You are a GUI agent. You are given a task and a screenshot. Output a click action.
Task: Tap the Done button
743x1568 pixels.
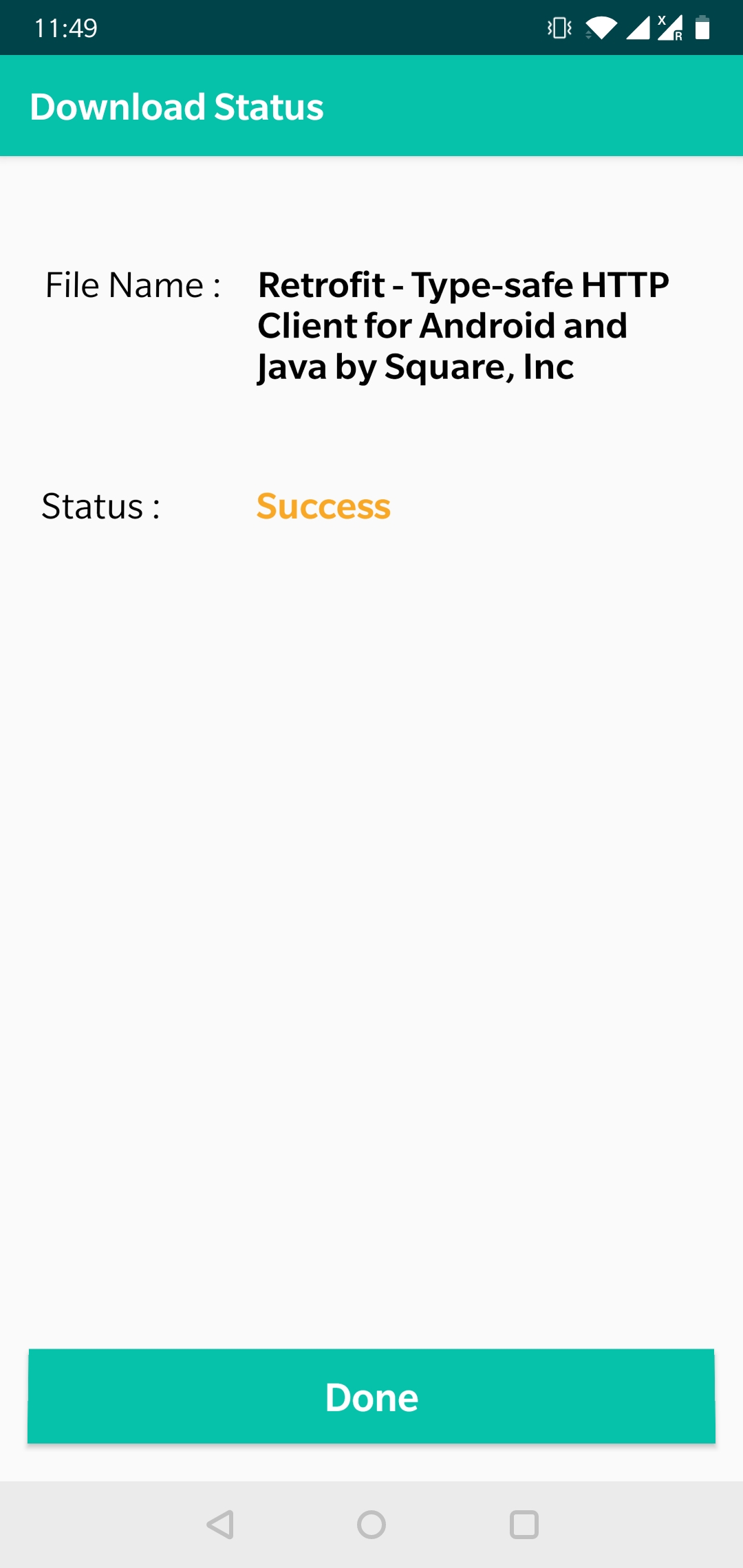pyautogui.click(x=371, y=1396)
